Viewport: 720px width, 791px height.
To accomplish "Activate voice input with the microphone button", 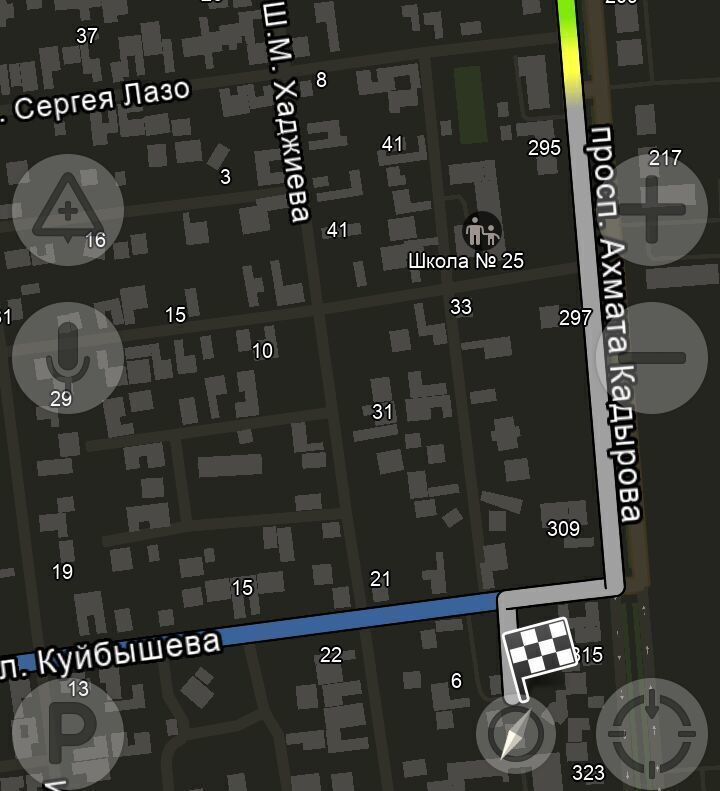I will point(68,357).
